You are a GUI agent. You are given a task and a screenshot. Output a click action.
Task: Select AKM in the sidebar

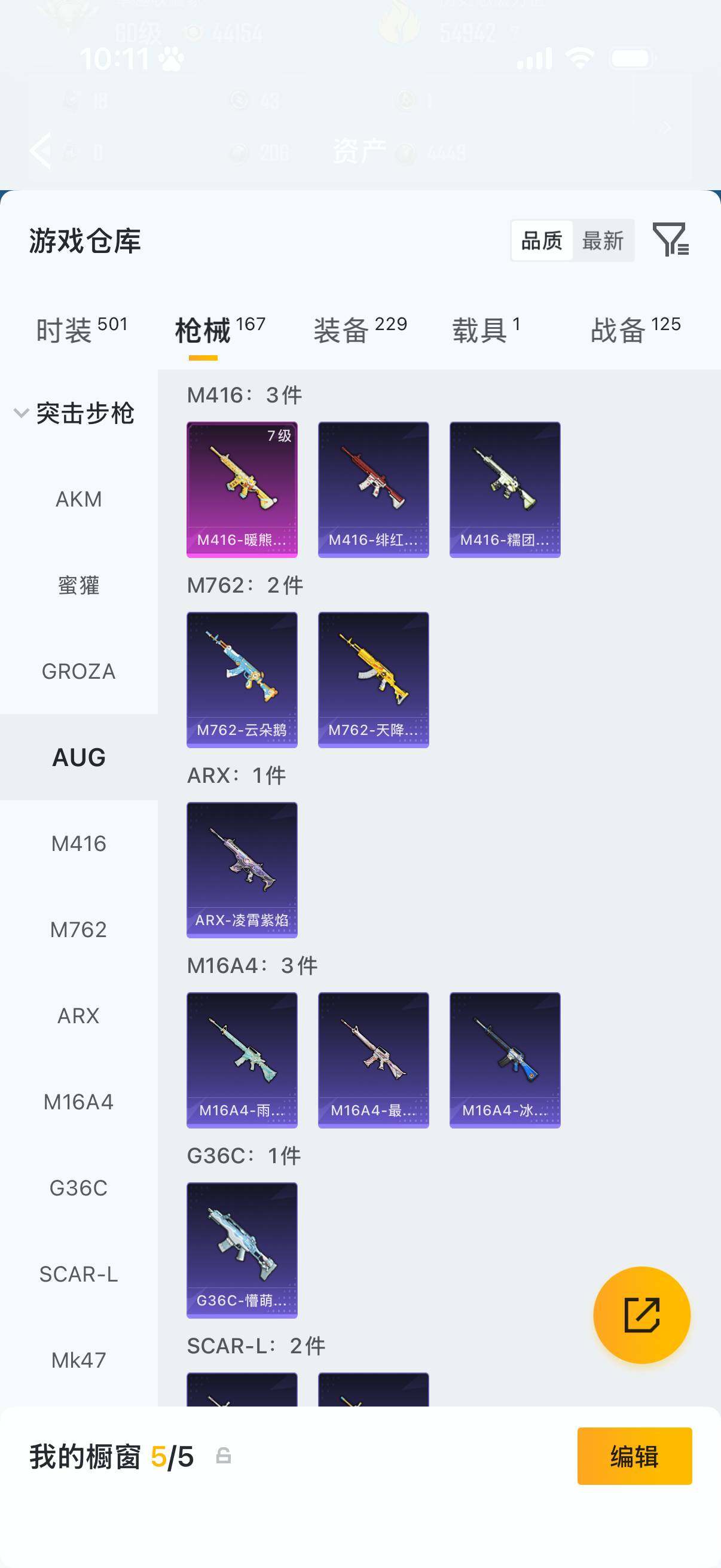click(78, 499)
